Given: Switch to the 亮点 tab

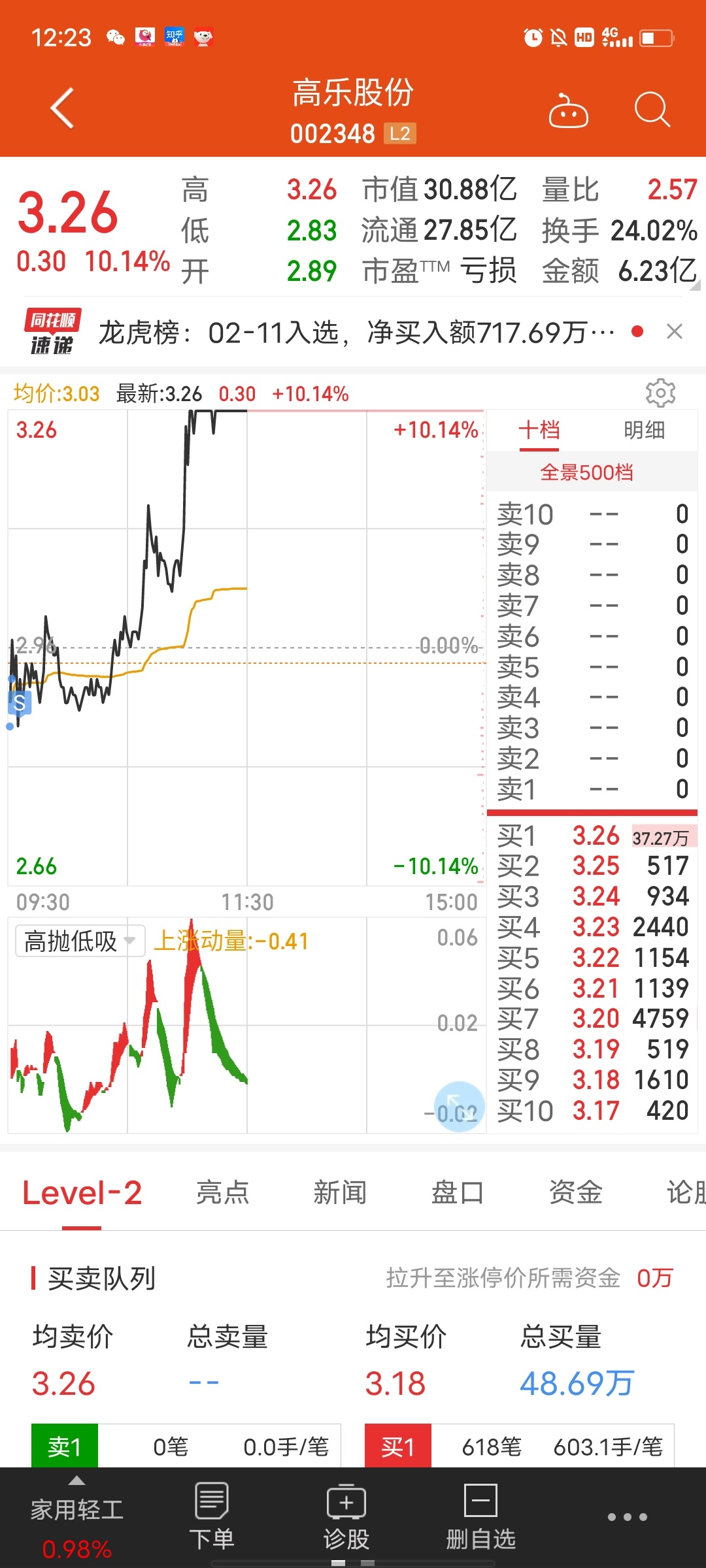Looking at the screenshot, I should point(223,1192).
